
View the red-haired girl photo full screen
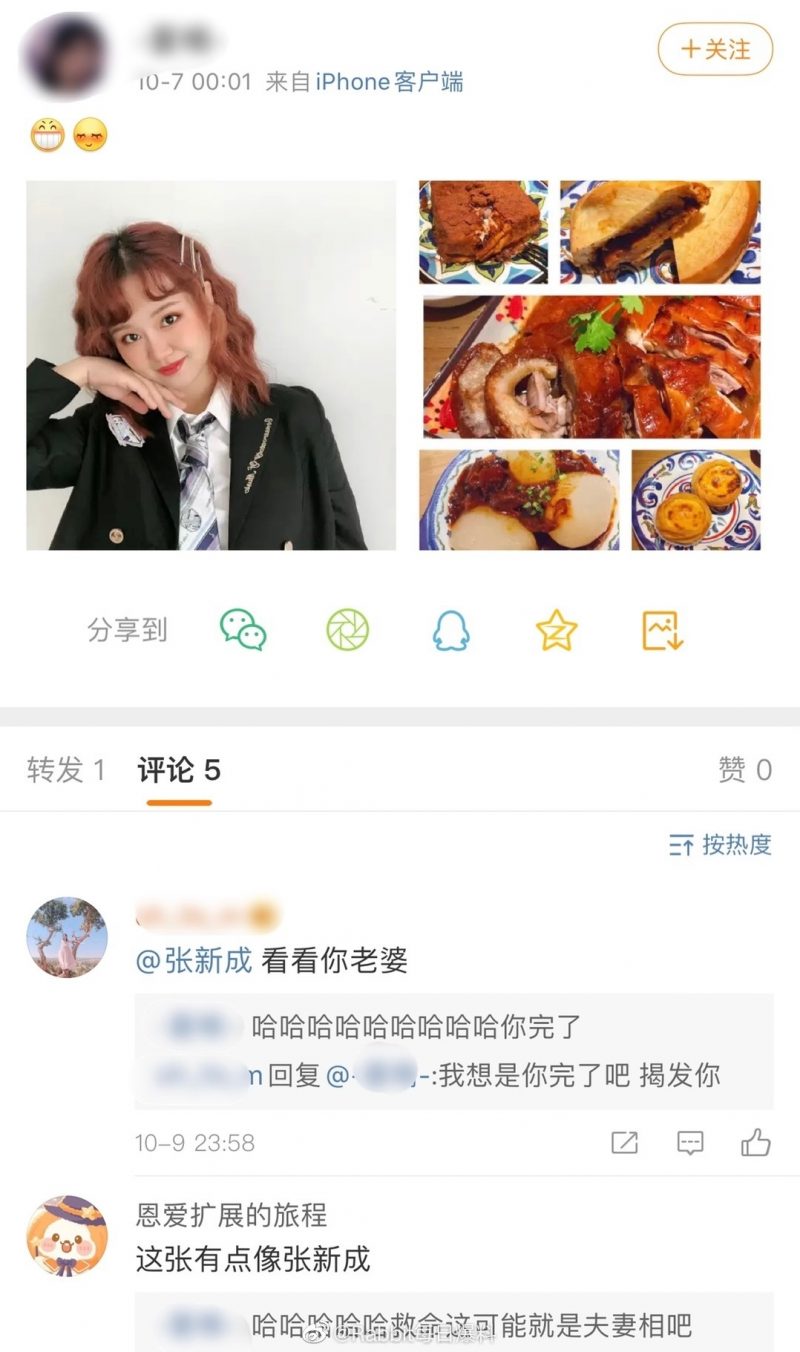(211, 365)
